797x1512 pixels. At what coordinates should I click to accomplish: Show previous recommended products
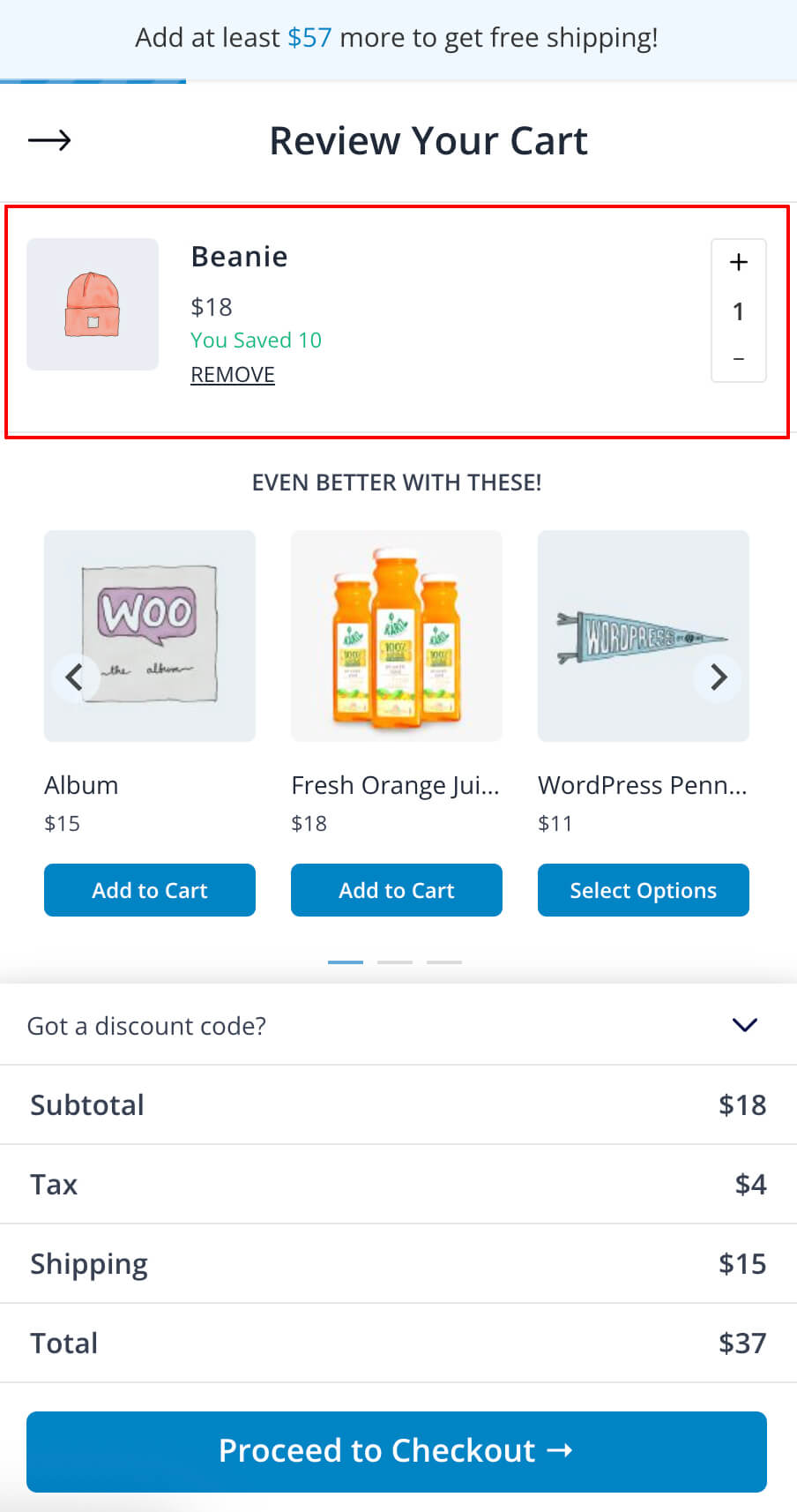[75, 677]
